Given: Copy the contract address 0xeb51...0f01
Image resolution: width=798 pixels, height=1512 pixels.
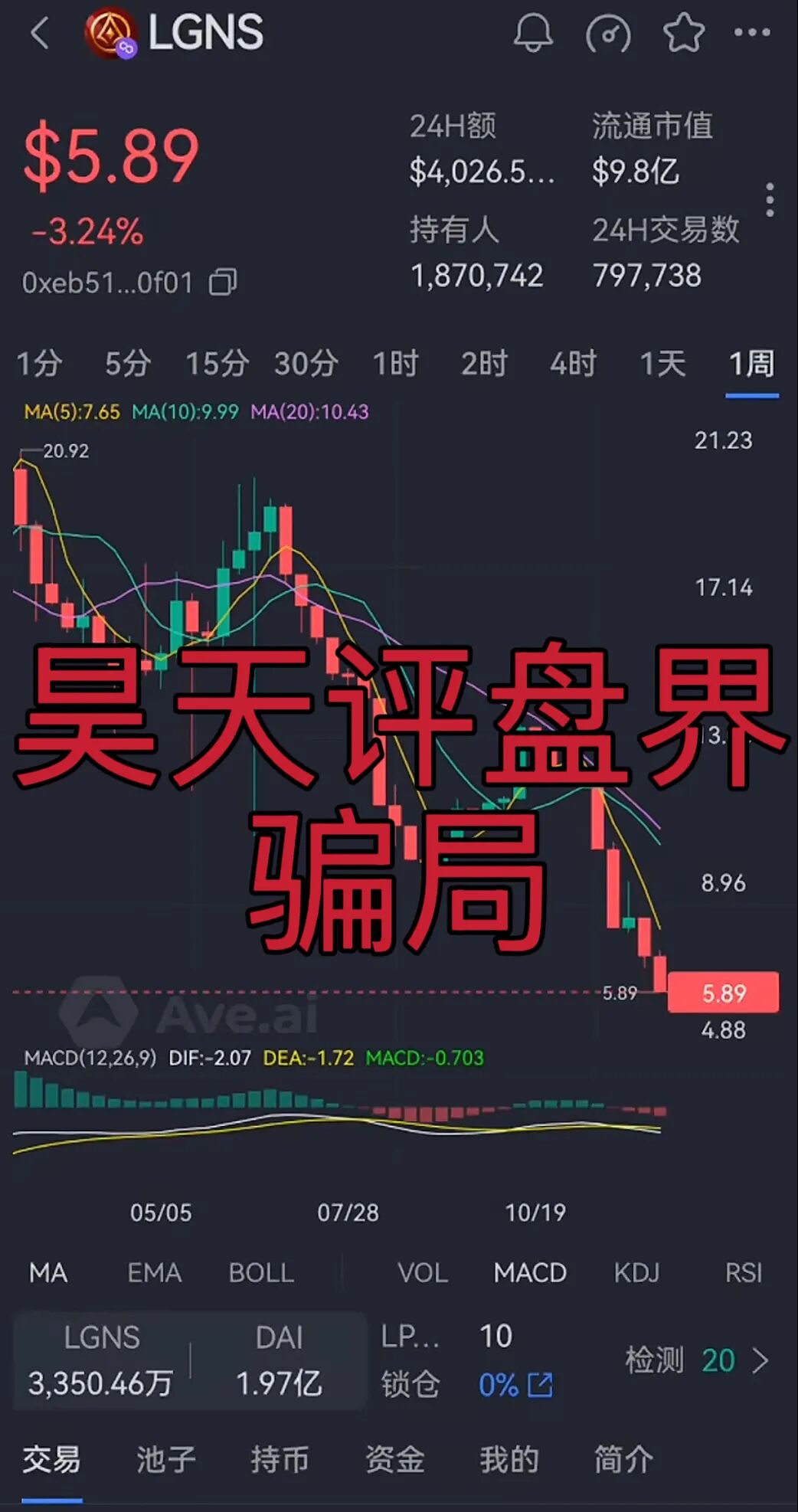Looking at the screenshot, I should (x=223, y=283).
